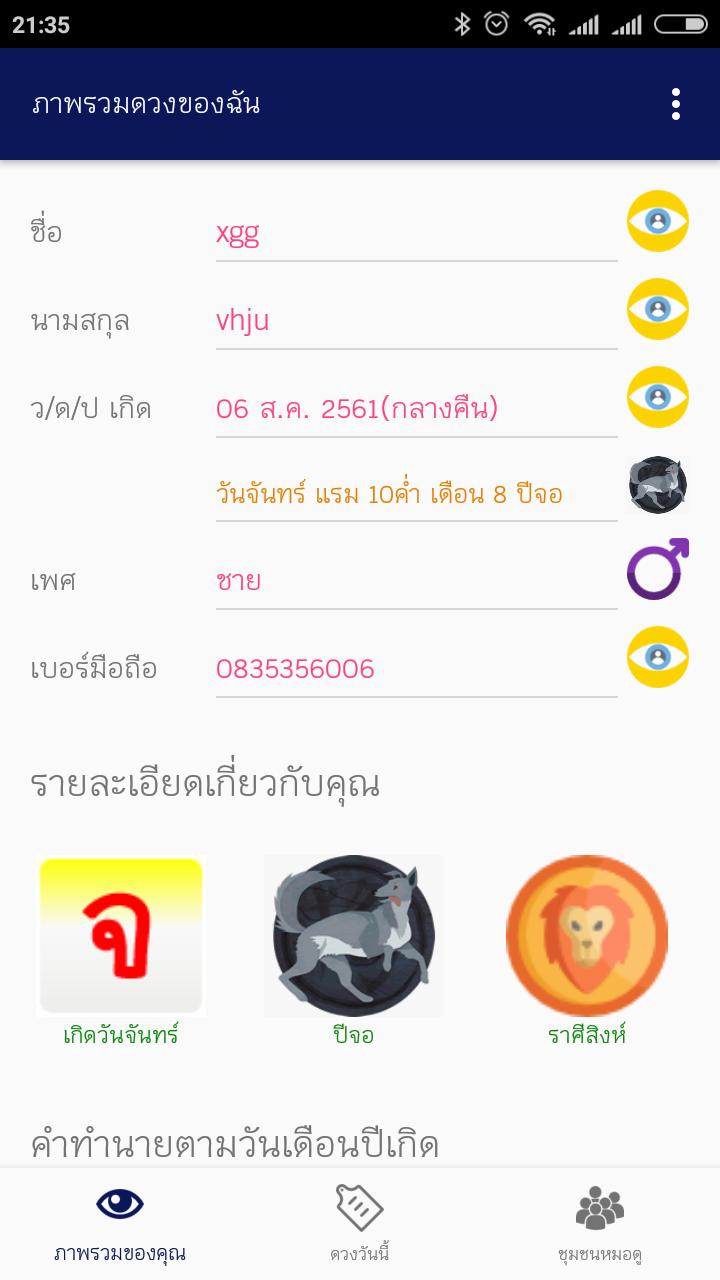The height and width of the screenshot is (1280, 720).
Task: Tap the male gender symbol icon
Action: point(658,569)
